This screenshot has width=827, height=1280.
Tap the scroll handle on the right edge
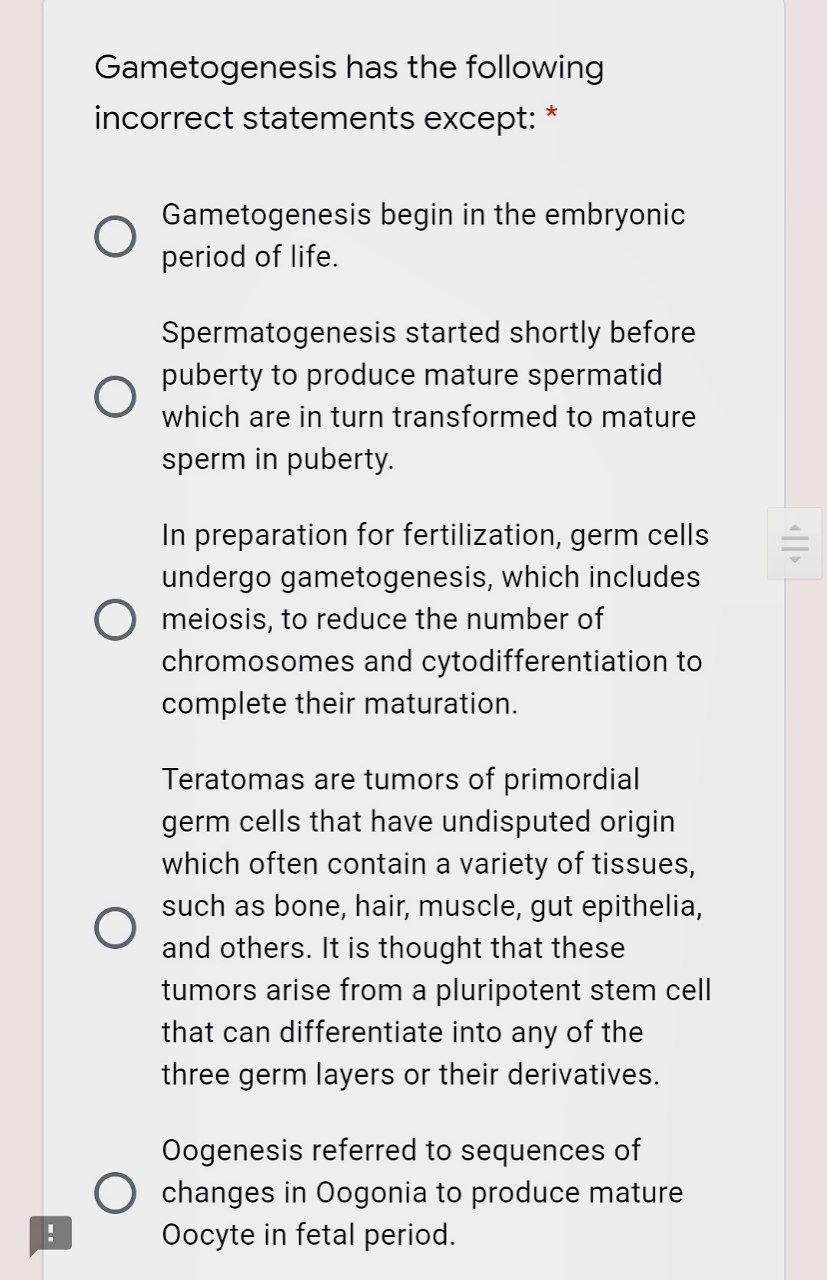(x=794, y=543)
